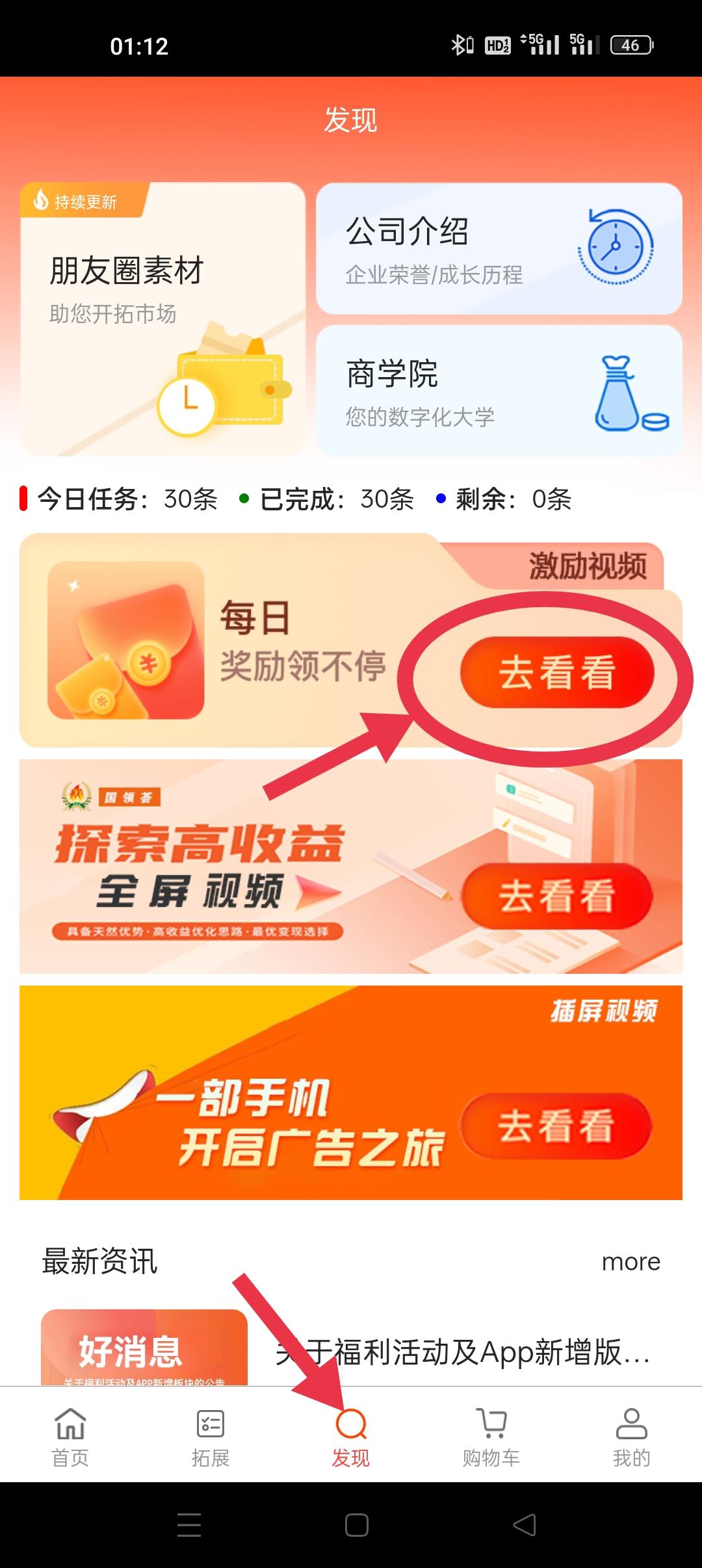The width and height of the screenshot is (702, 1568).
Task: Open the 购物车 tab
Action: click(491, 1438)
